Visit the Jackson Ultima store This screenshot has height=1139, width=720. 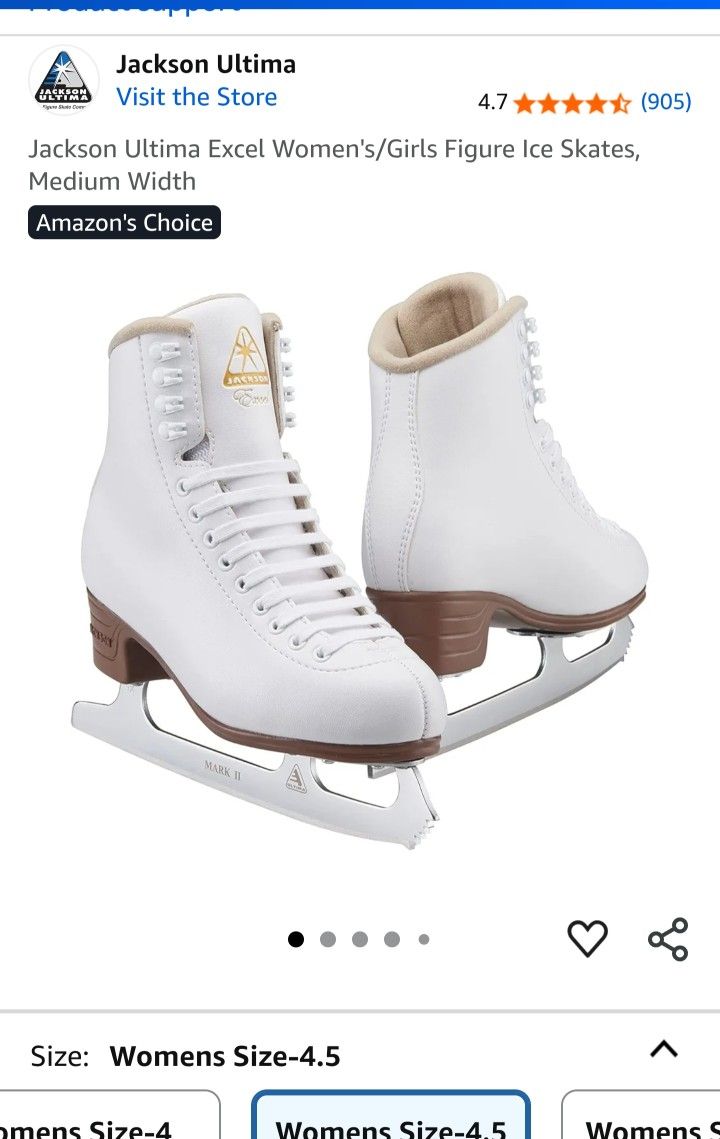pyautogui.click(x=196, y=97)
